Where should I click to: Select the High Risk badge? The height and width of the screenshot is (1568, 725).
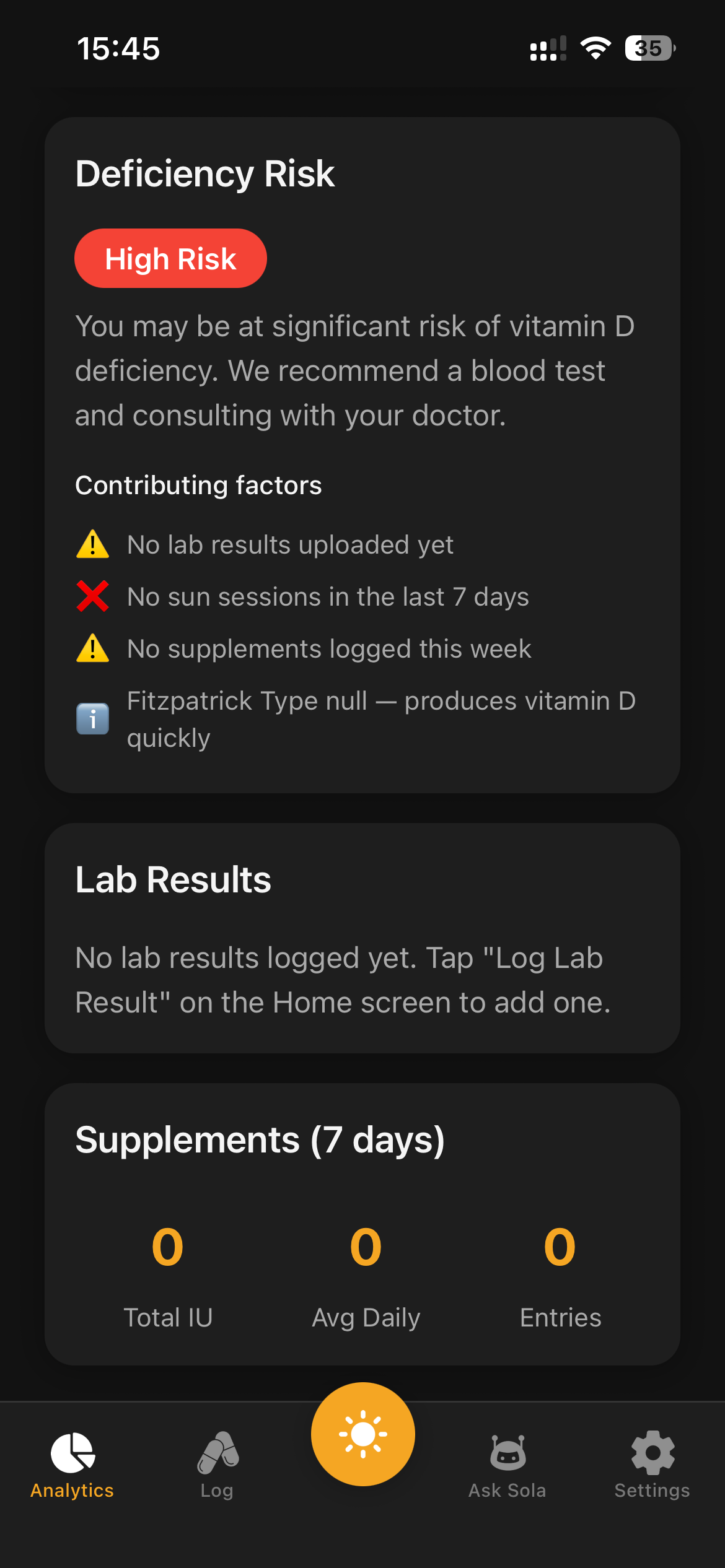click(170, 258)
